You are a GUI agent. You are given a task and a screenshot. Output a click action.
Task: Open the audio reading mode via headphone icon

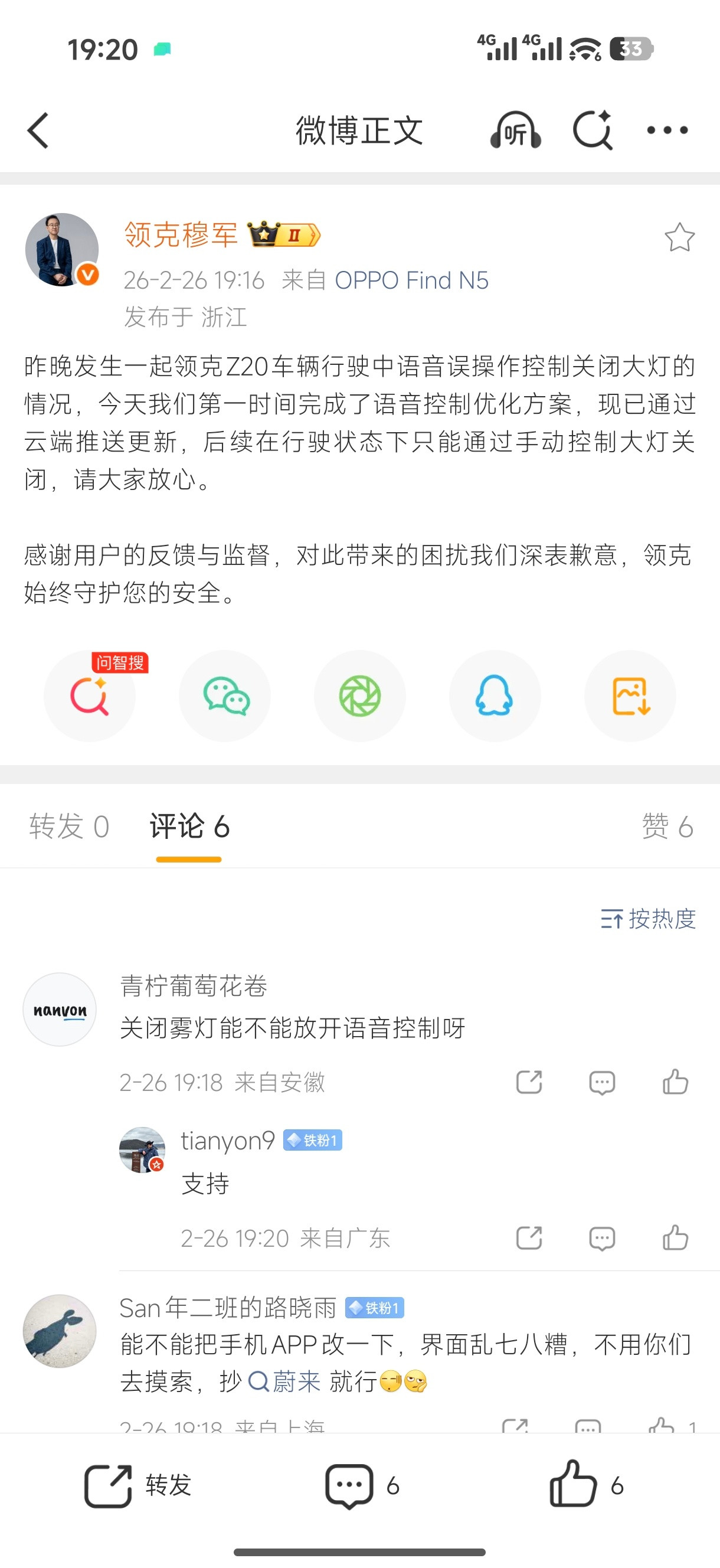tap(514, 130)
